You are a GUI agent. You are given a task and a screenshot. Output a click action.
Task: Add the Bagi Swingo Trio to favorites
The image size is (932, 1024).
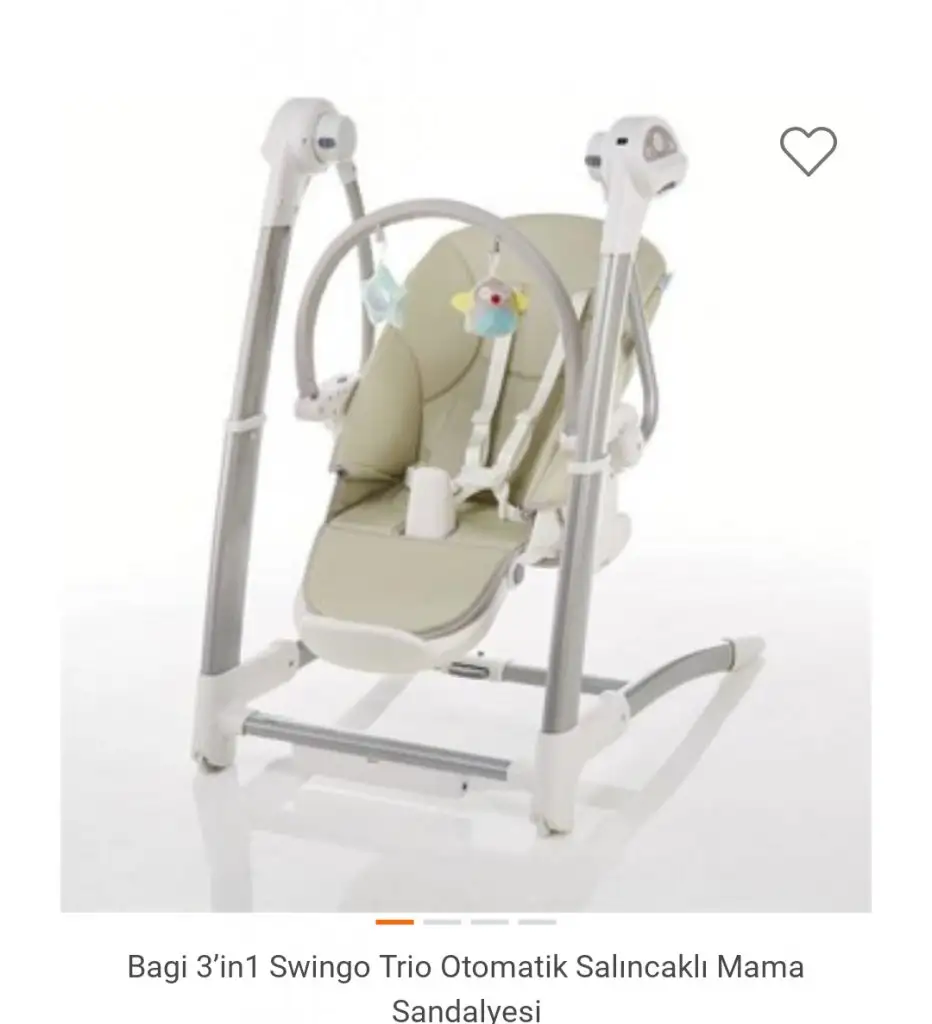pyautogui.click(x=807, y=152)
